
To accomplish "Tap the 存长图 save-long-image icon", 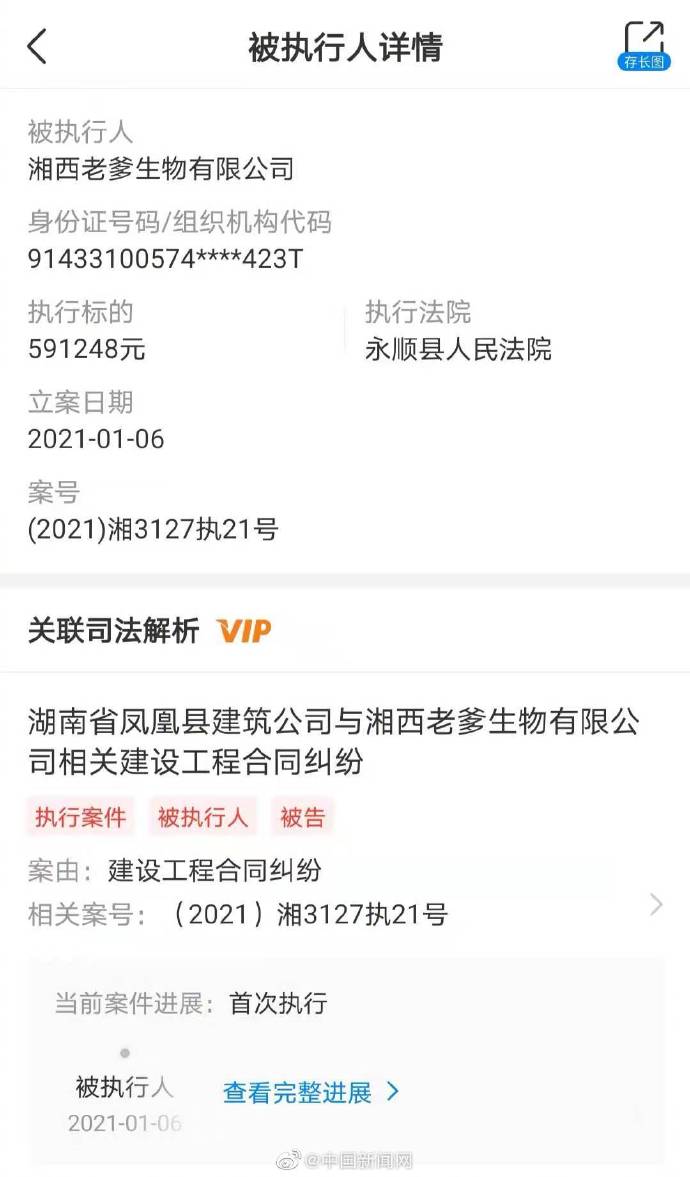I will (x=643, y=46).
